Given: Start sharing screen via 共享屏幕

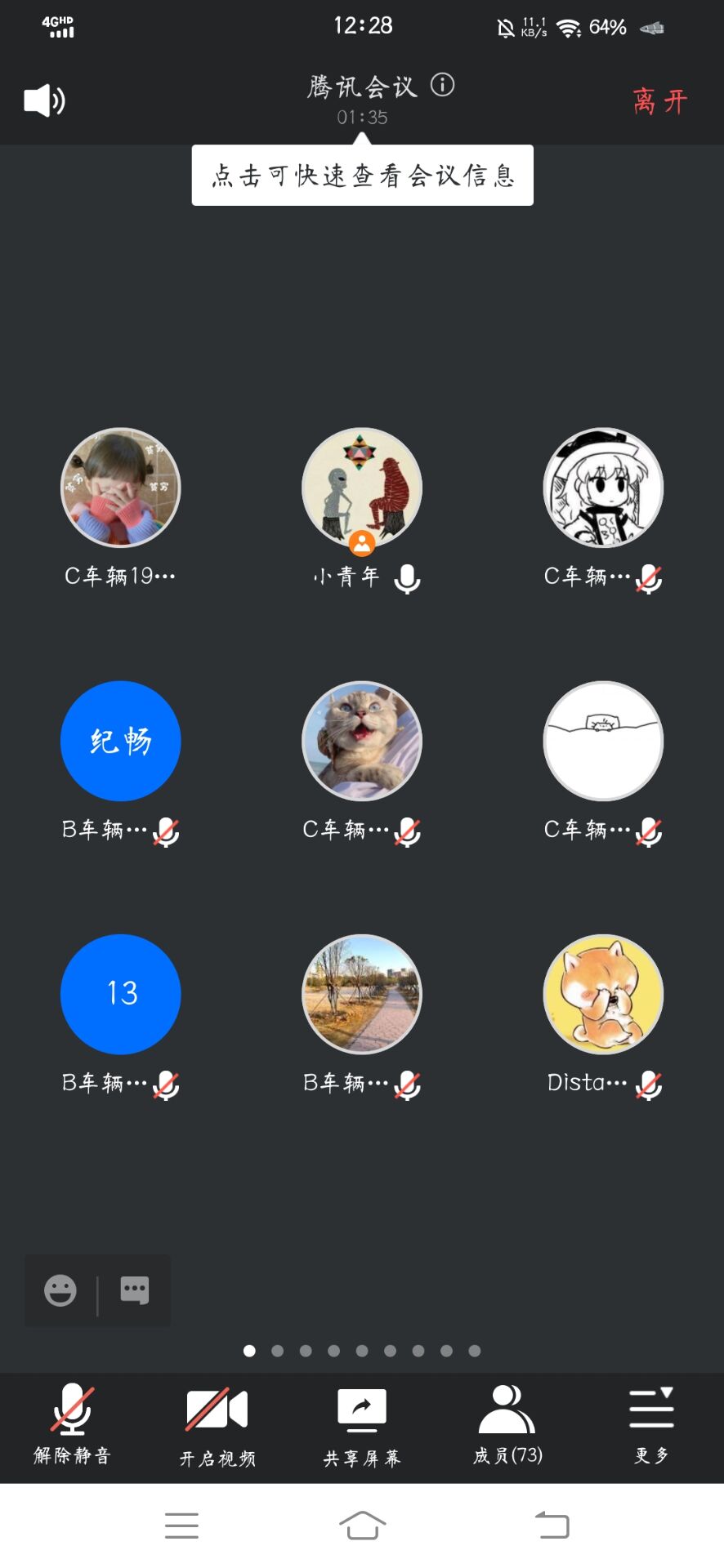Looking at the screenshot, I should click(362, 1424).
